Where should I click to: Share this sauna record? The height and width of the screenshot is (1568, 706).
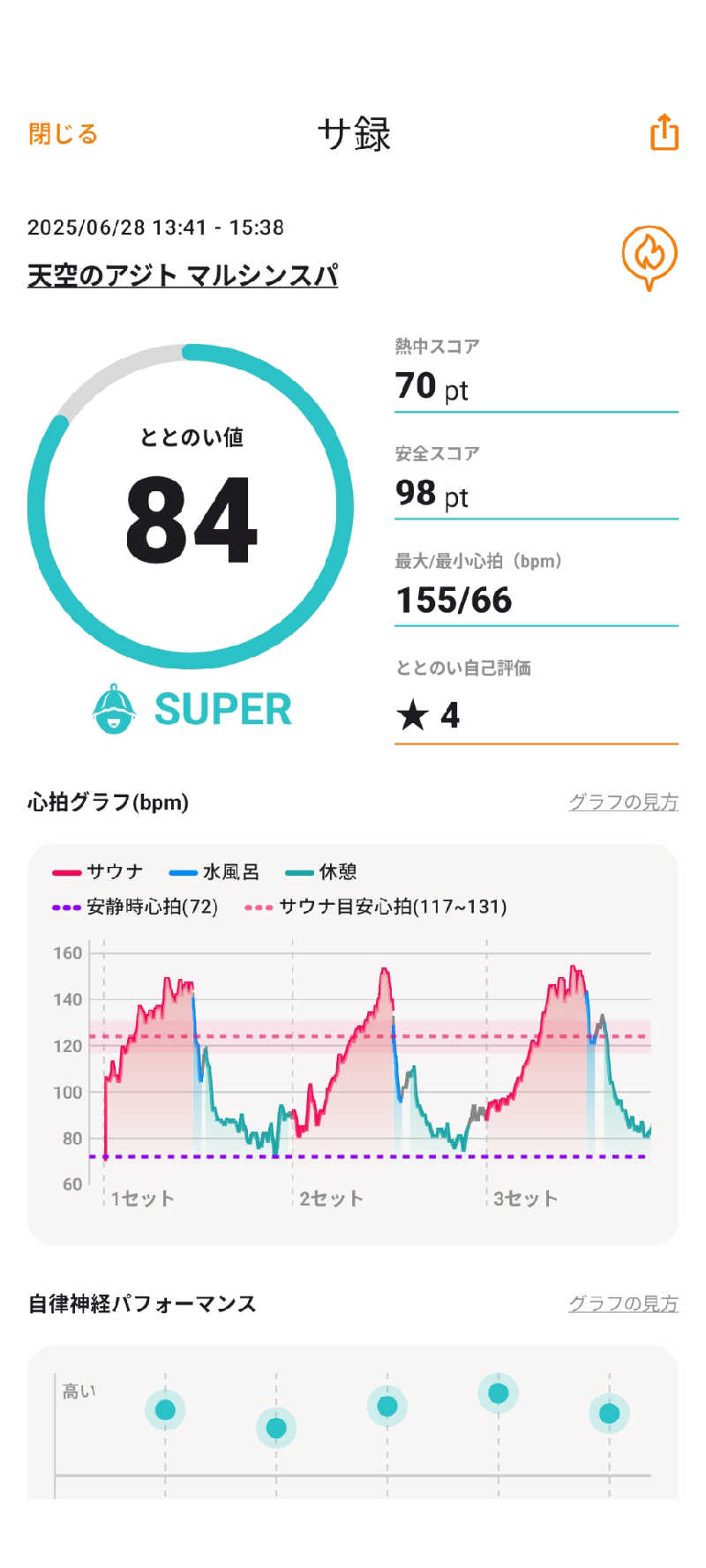coord(664,133)
